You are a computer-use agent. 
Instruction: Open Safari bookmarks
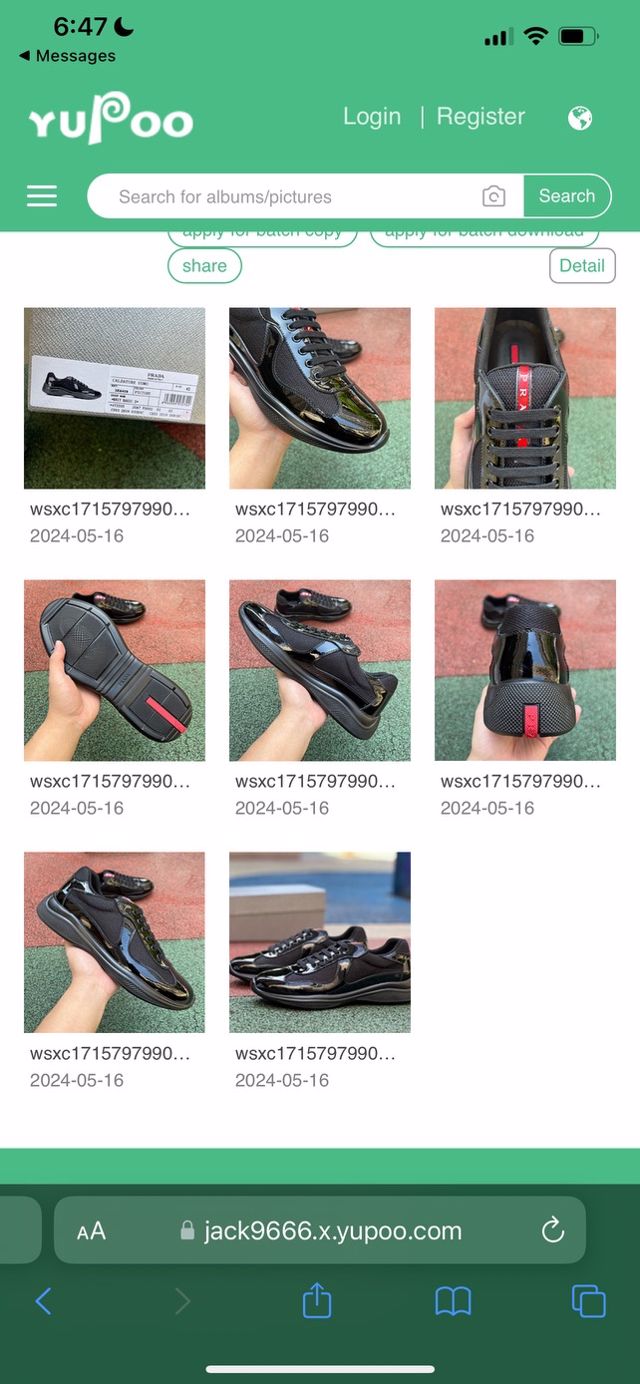coord(453,1301)
